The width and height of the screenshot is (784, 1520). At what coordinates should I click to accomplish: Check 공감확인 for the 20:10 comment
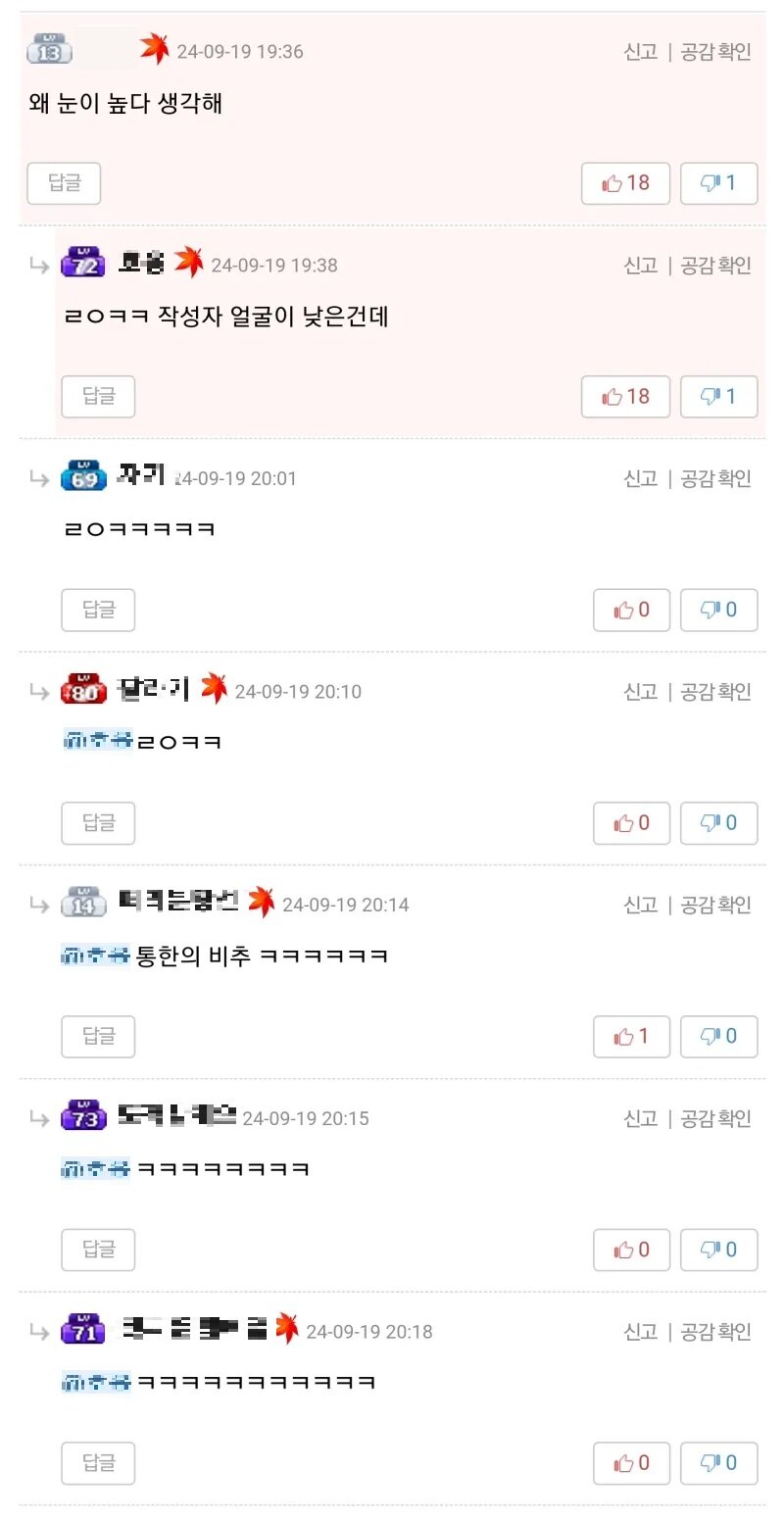715,692
